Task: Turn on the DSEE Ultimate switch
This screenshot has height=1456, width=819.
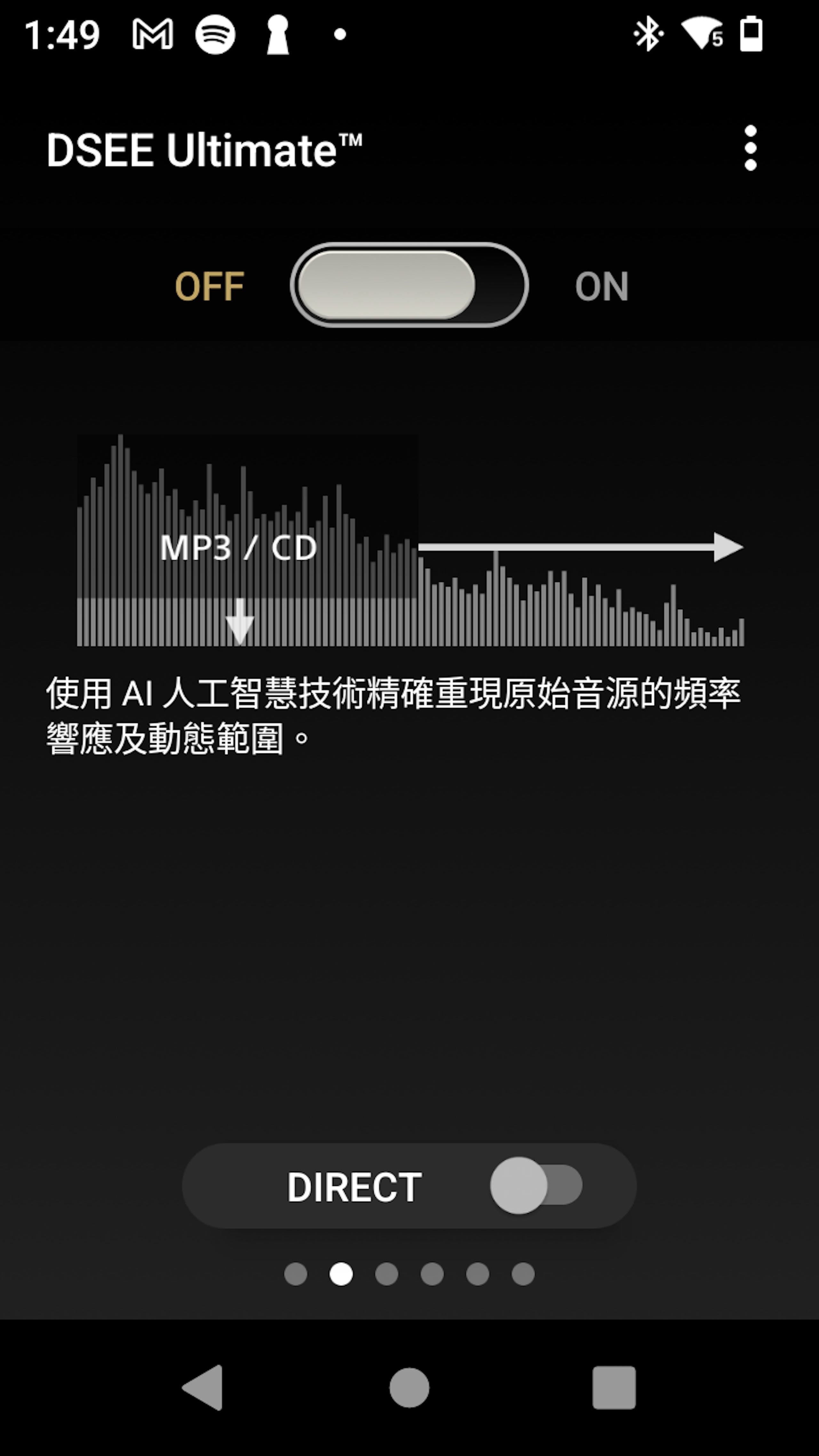Action: 409,285
